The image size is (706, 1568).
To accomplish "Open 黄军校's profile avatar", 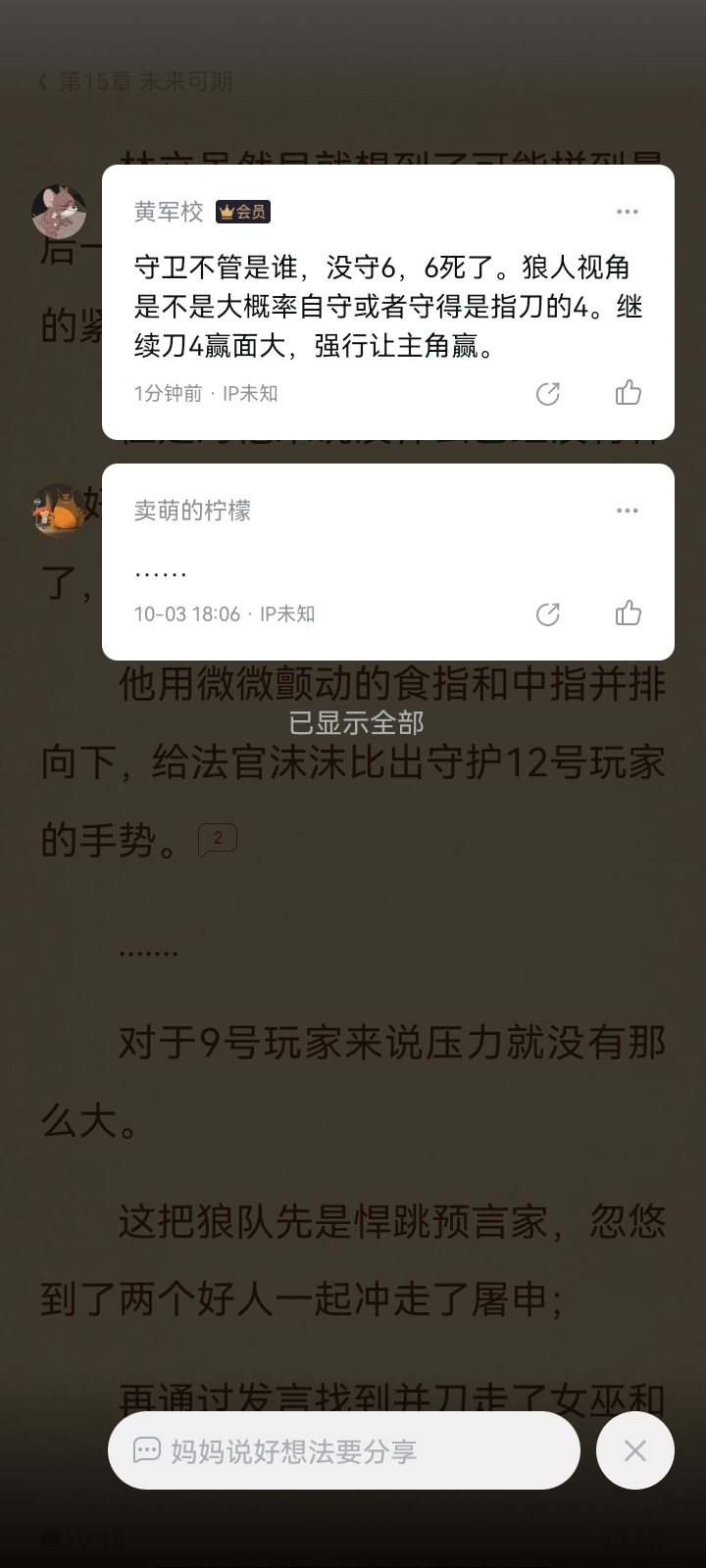I will [60, 211].
